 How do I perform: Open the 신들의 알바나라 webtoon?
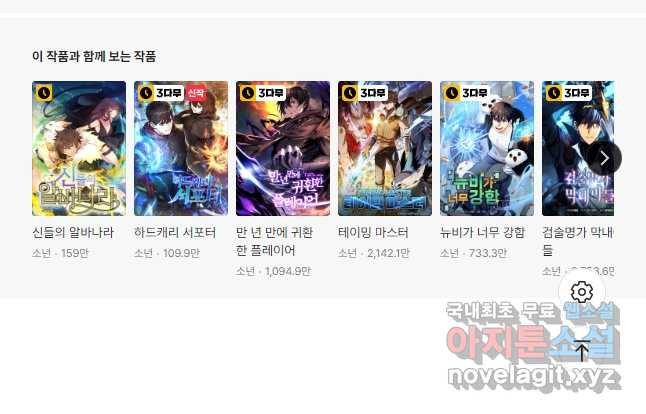pyautogui.click(x=79, y=149)
